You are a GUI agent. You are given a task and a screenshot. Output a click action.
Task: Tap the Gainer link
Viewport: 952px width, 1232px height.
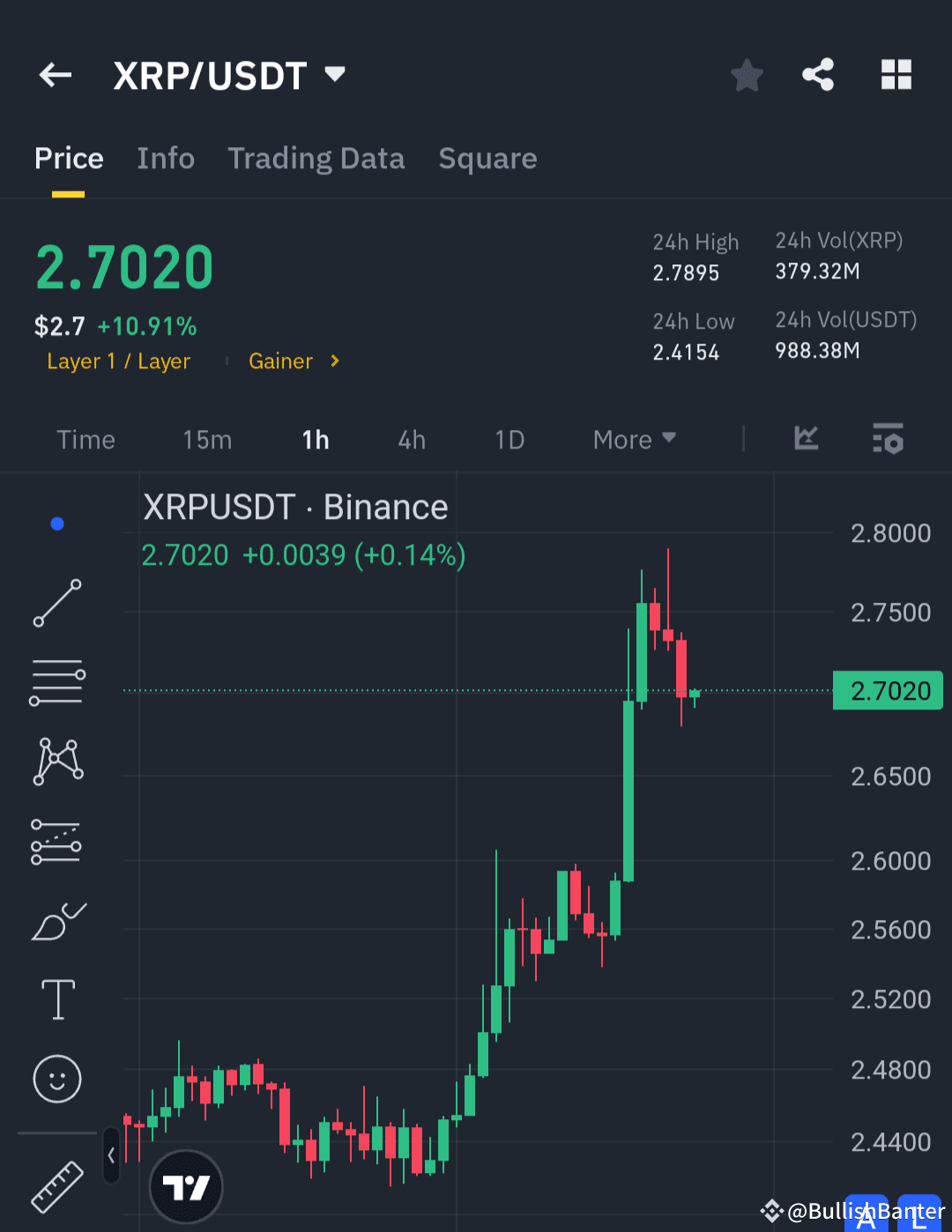click(x=281, y=360)
